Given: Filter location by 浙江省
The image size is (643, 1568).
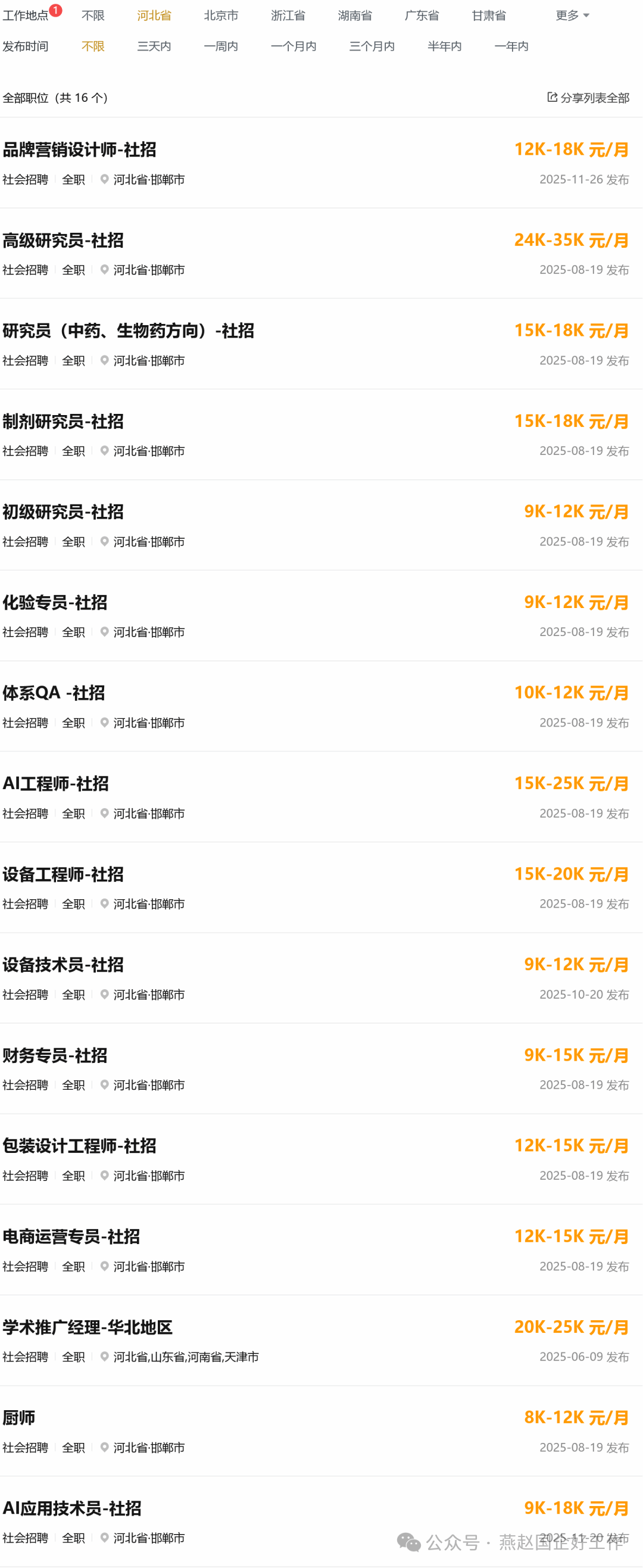Looking at the screenshot, I should coord(288,15).
